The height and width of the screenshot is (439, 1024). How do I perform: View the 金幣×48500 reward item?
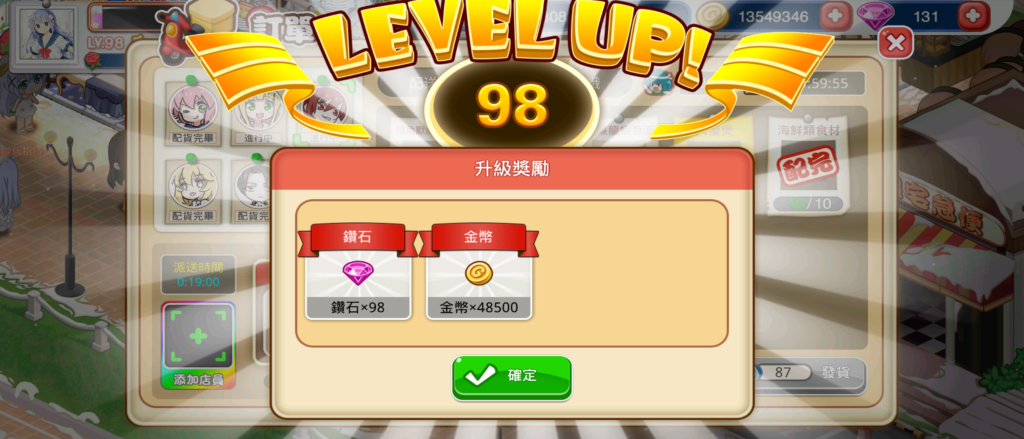(x=479, y=272)
